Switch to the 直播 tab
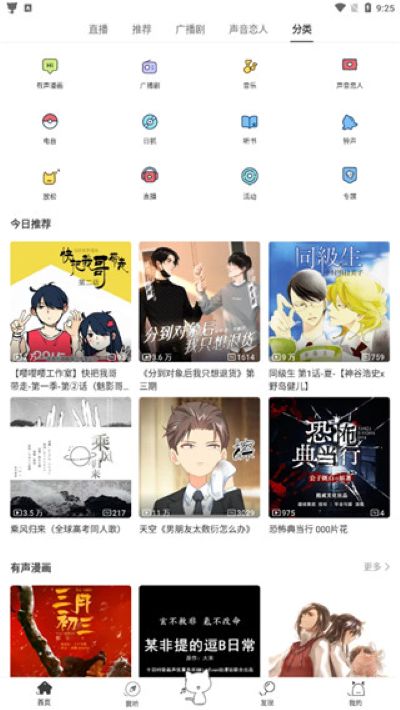 pyautogui.click(x=98, y=30)
